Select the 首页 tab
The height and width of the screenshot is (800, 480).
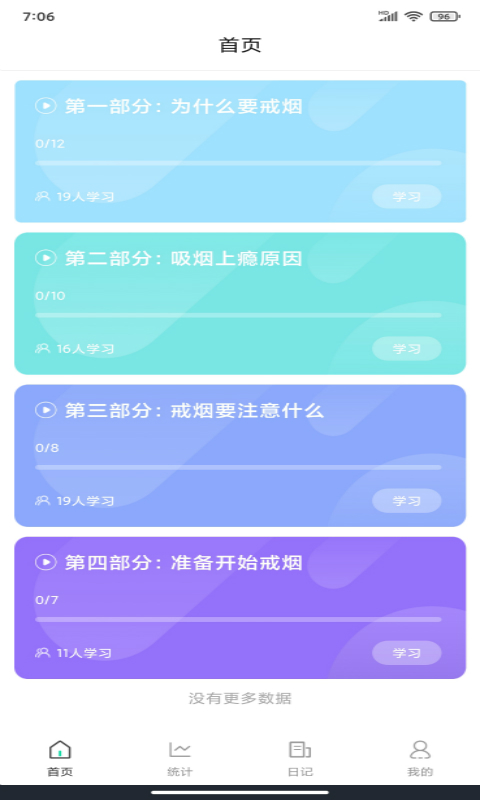click(x=60, y=758)
